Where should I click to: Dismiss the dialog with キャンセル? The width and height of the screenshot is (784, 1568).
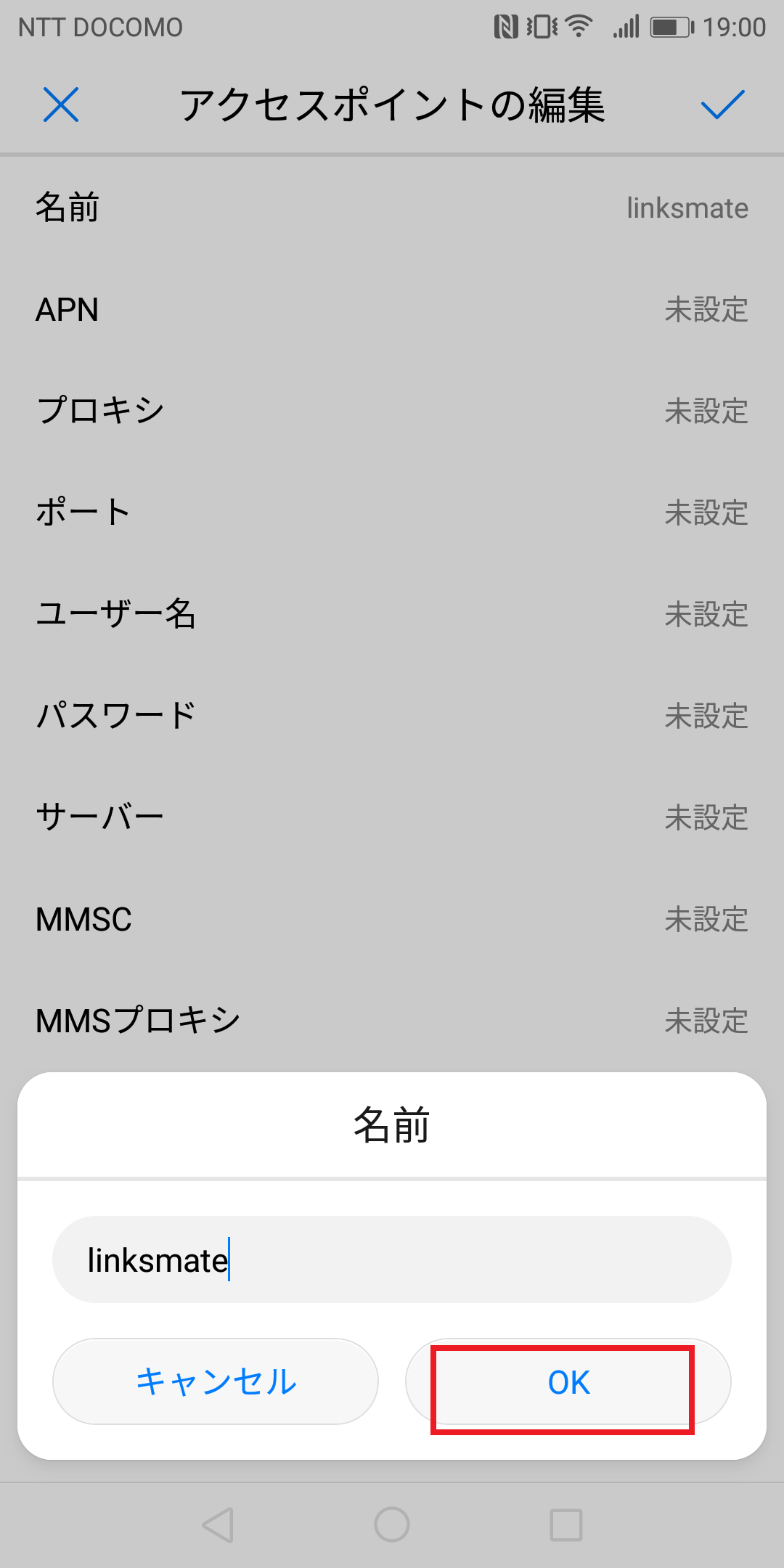pyautogui.click(x=215, y=1381)
